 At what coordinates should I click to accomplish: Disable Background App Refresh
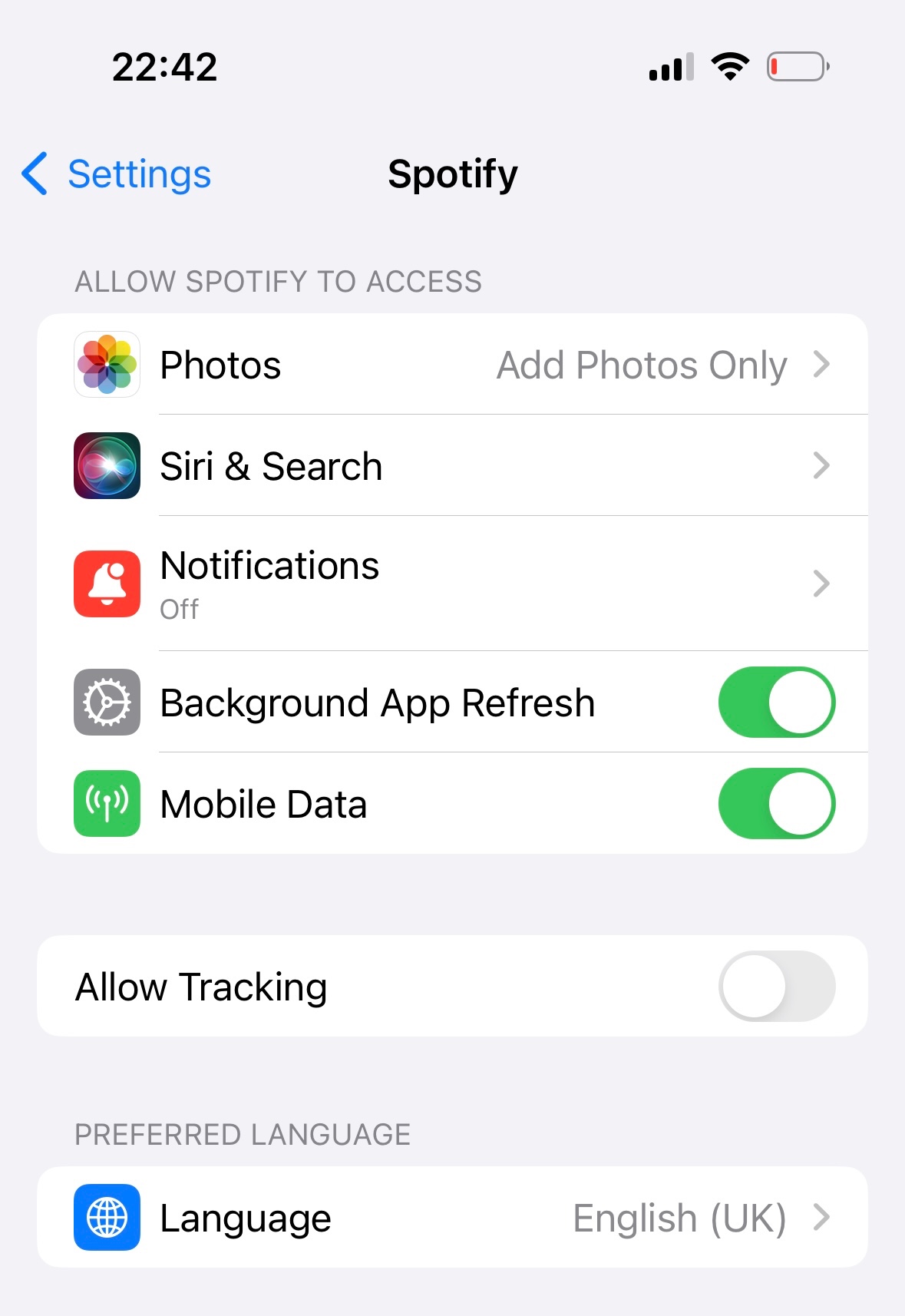click(x=777, y=702)
